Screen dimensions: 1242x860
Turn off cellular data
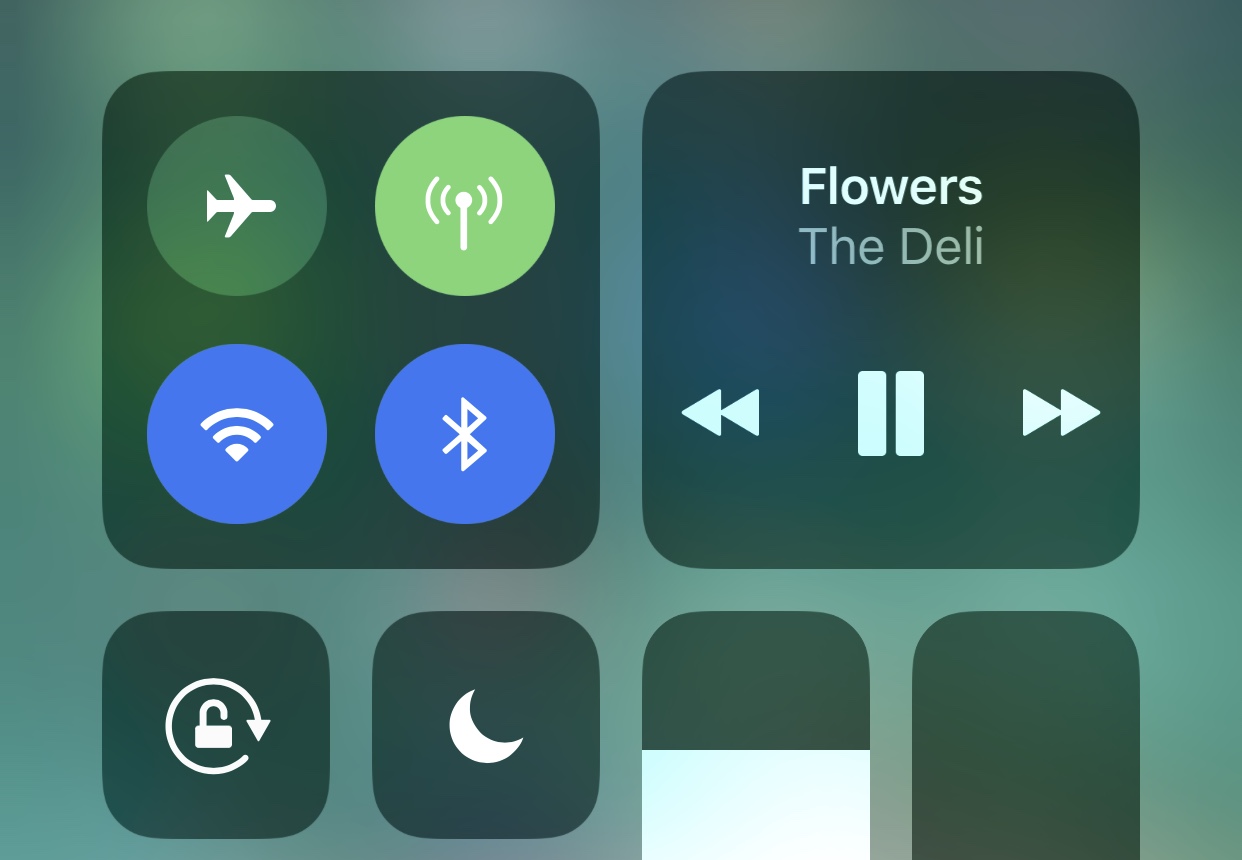tap(465, 206)
